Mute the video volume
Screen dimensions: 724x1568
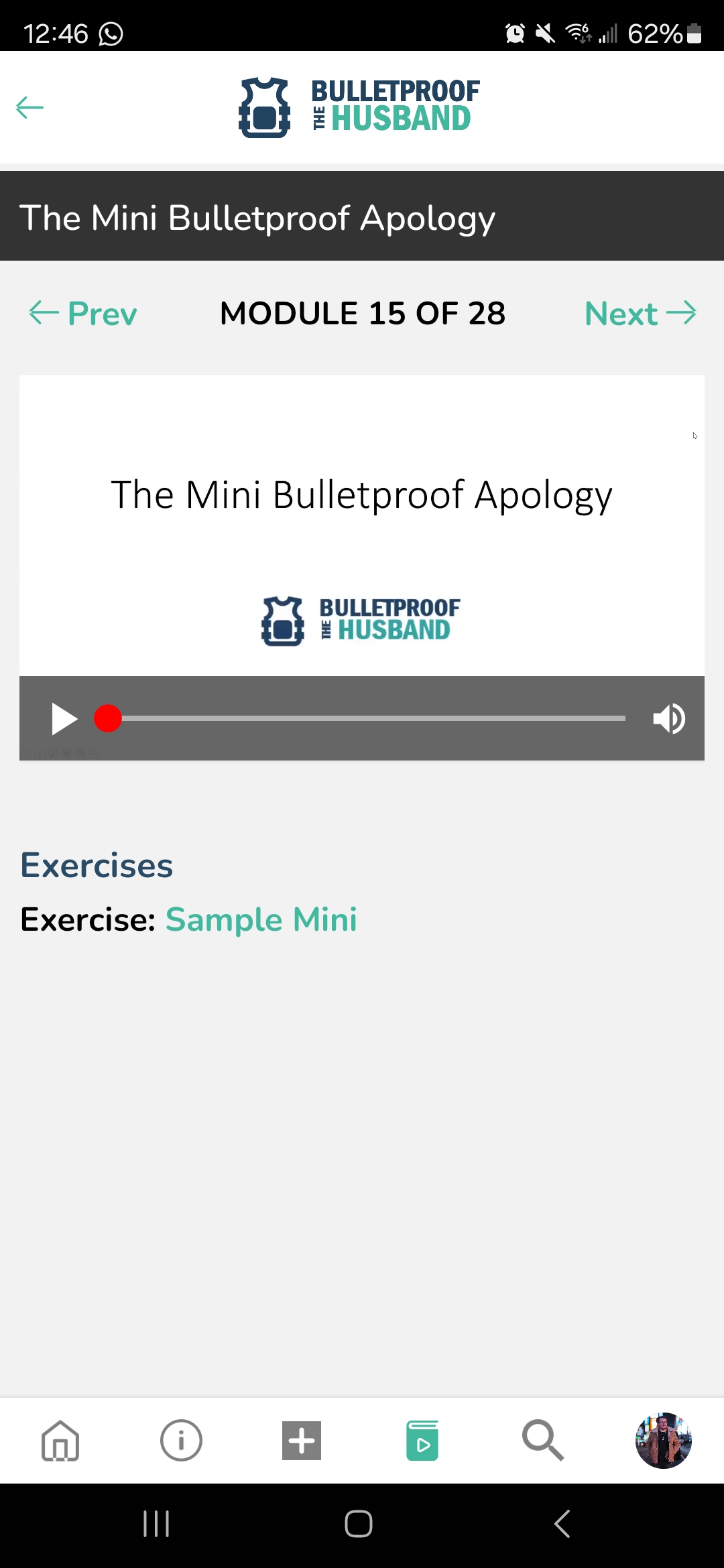click(x=669, y=719)
